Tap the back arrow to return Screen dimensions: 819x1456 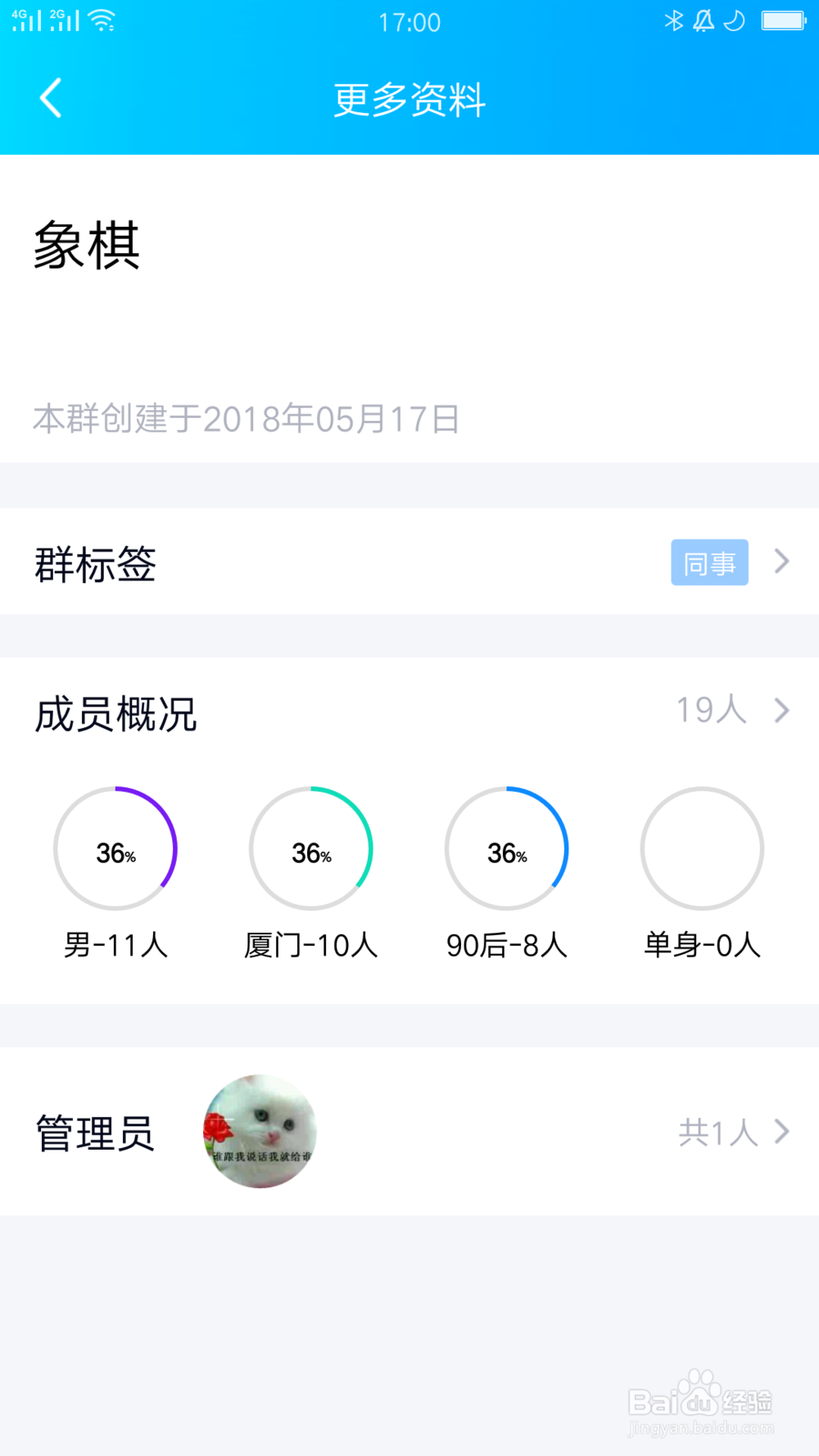point(50,97)
